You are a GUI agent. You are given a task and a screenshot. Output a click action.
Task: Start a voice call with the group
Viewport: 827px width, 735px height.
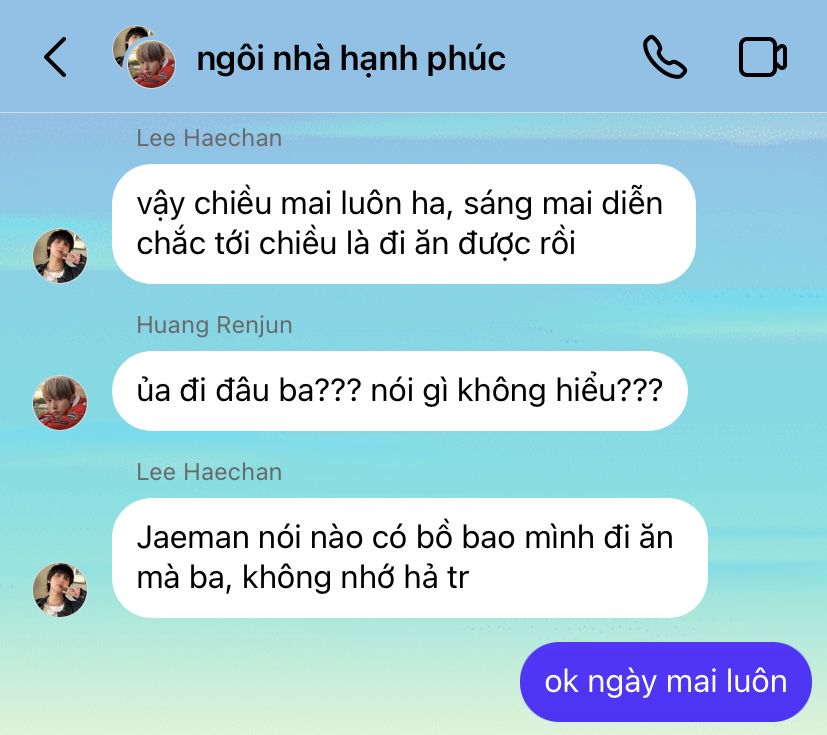[665, 57]
